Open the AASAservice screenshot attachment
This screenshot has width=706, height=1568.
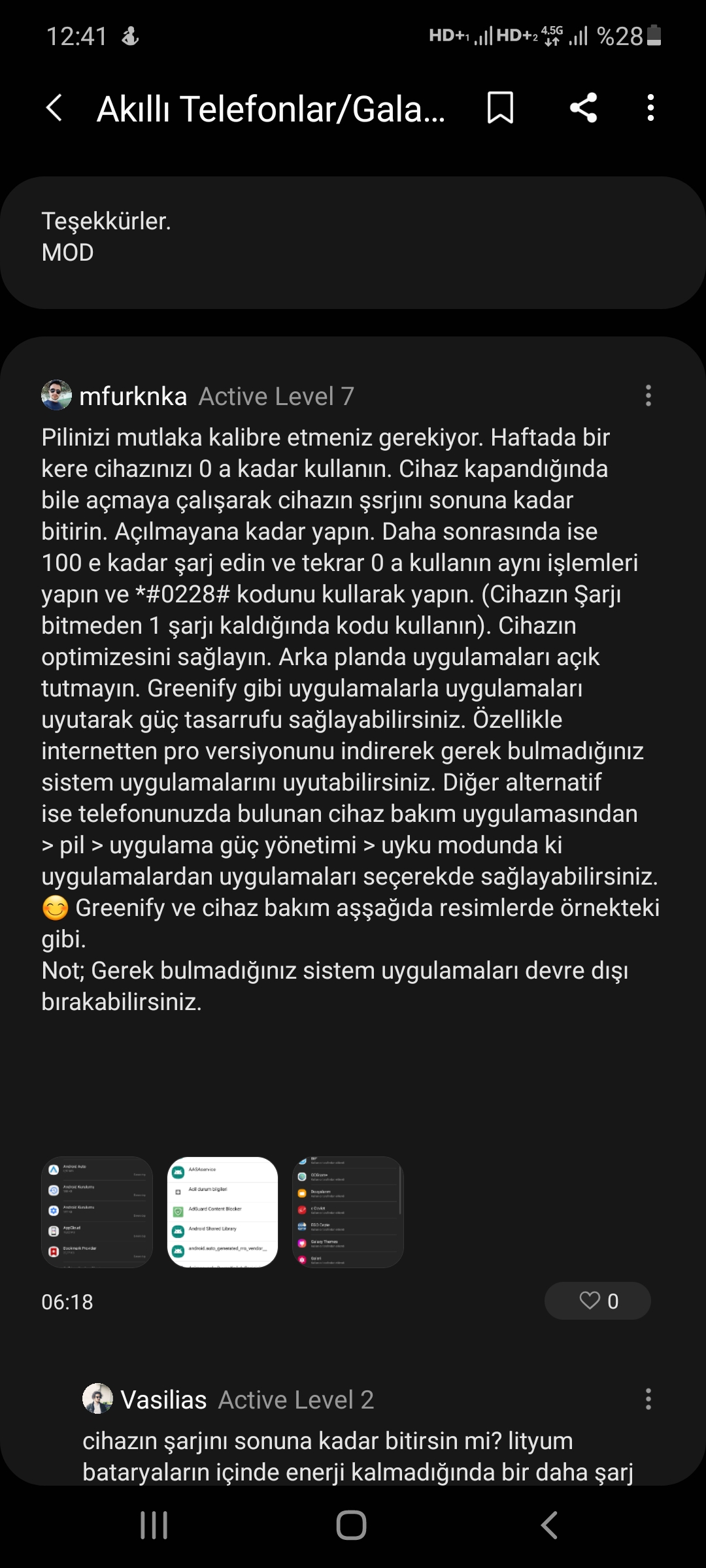[x=223, y=1212]
